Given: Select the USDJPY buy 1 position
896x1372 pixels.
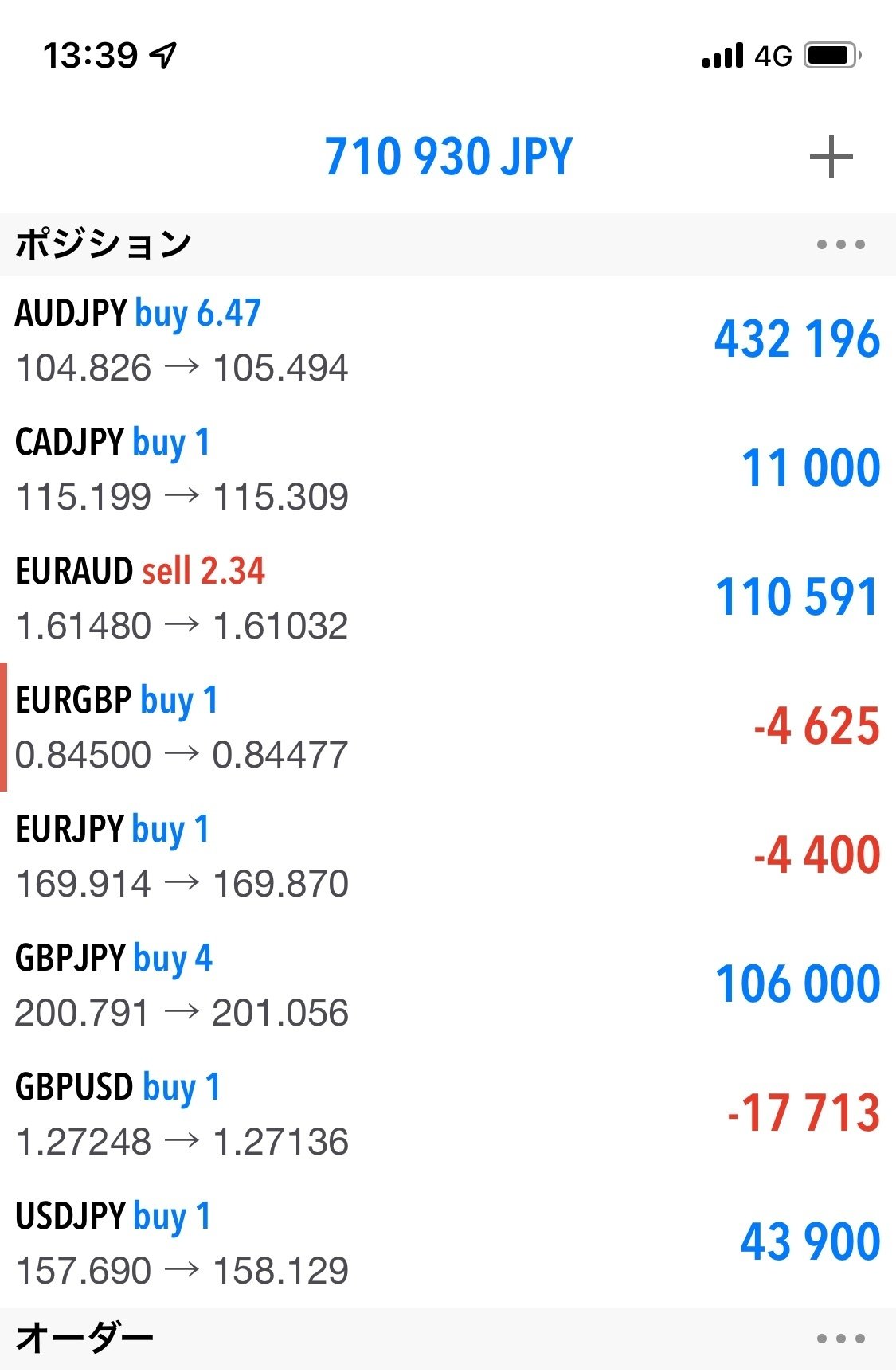Looking at the screenshot, I should (448, 1243).
